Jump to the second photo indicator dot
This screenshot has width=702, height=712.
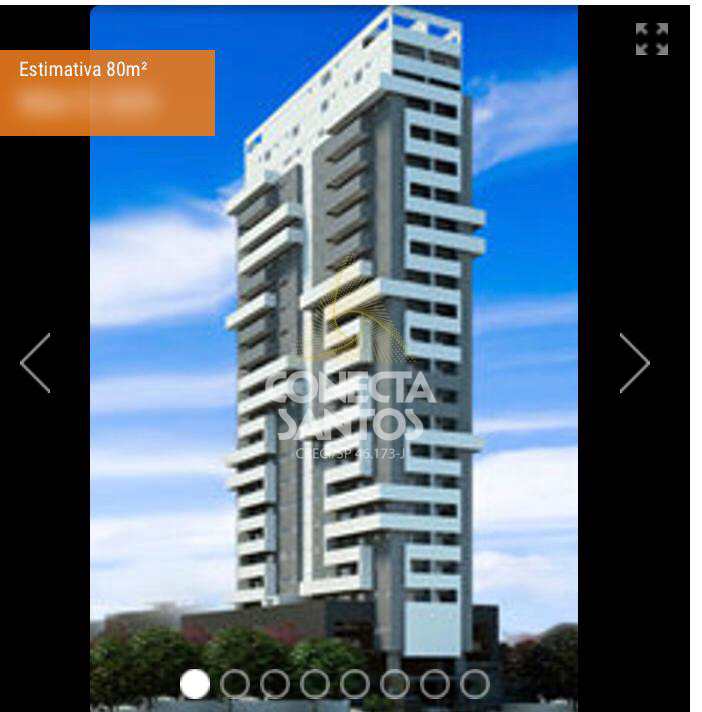pos(235,684)
